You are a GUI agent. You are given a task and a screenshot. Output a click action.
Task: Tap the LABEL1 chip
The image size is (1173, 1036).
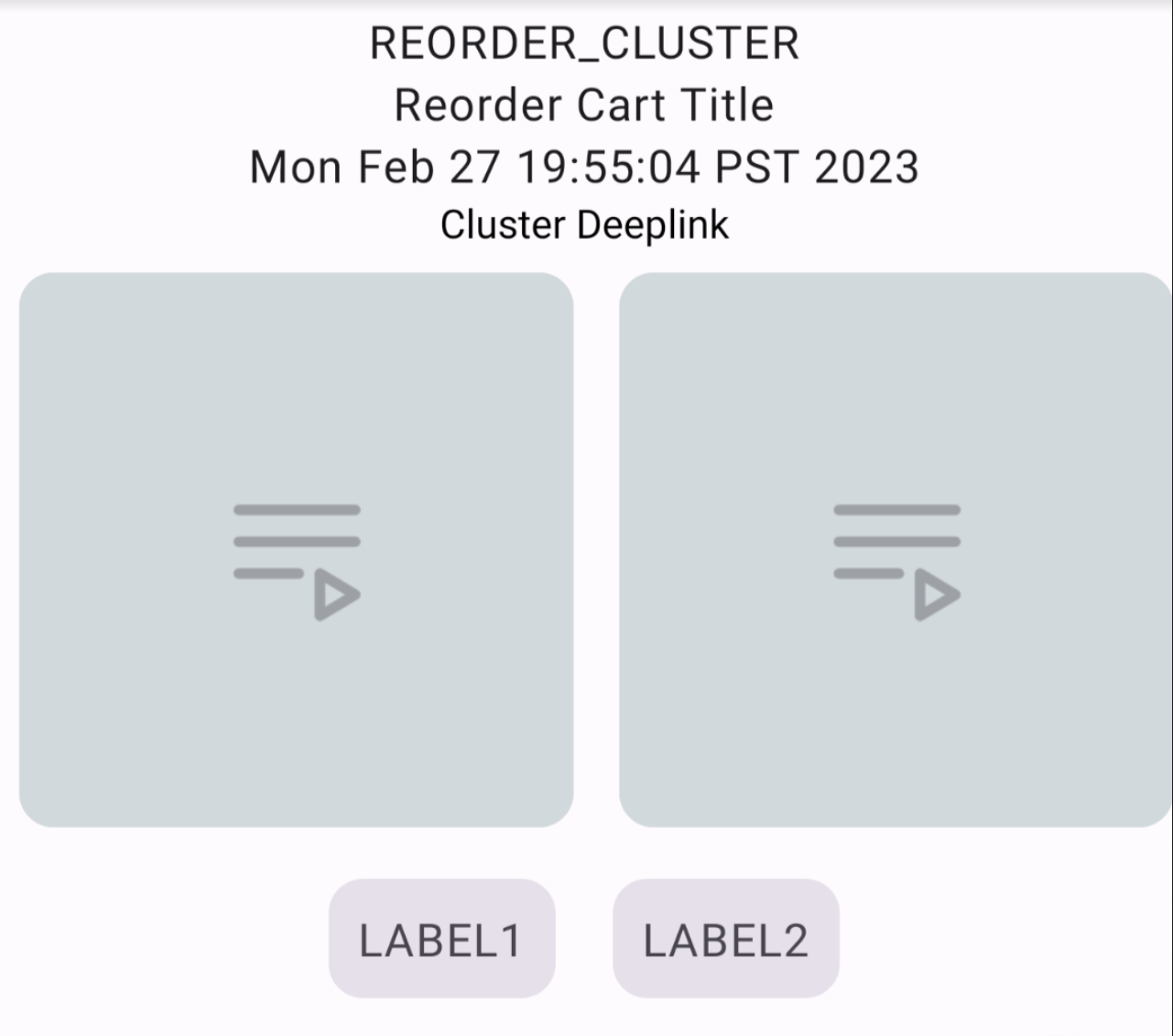(441, 939)
